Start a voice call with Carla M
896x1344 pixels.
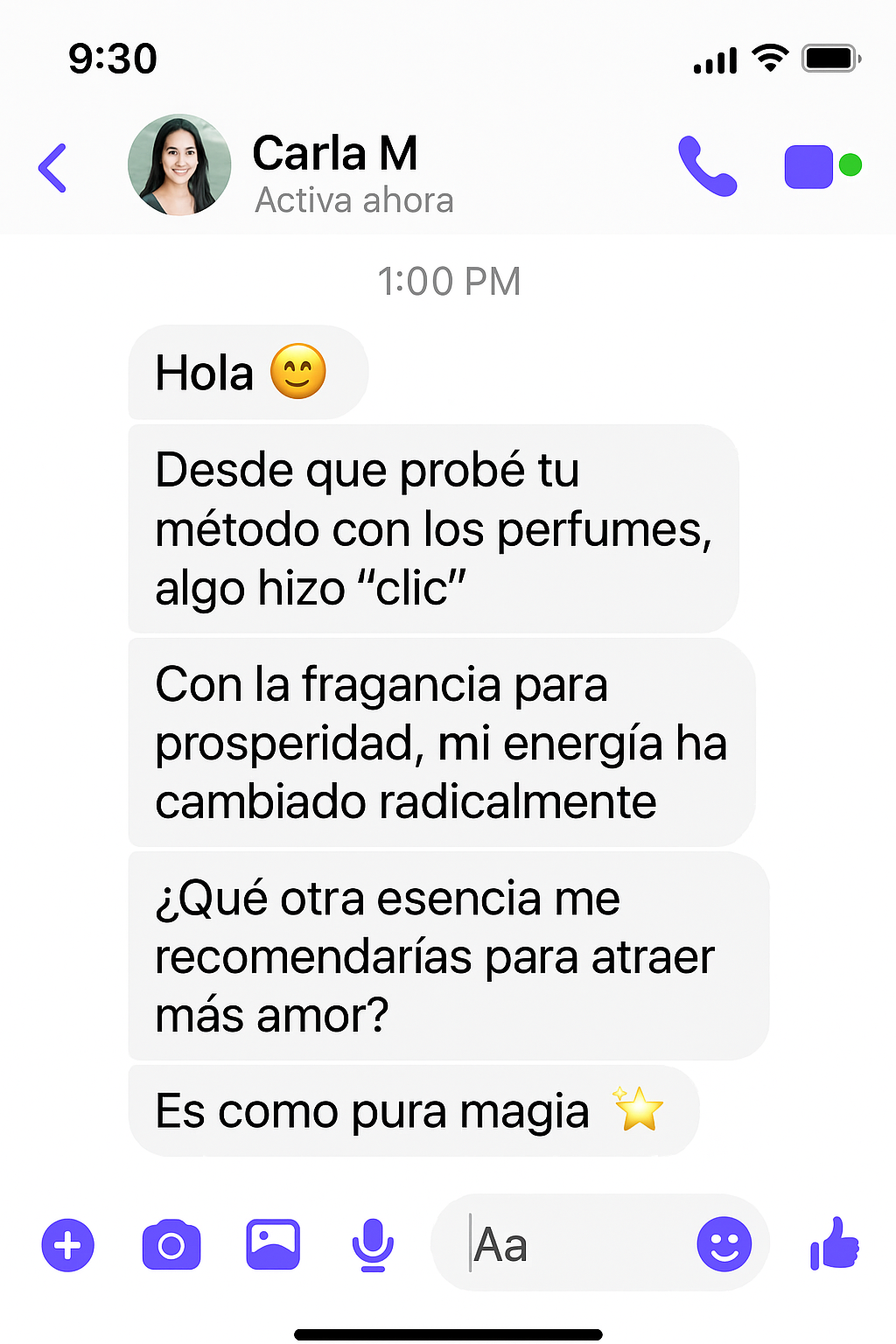707,166
